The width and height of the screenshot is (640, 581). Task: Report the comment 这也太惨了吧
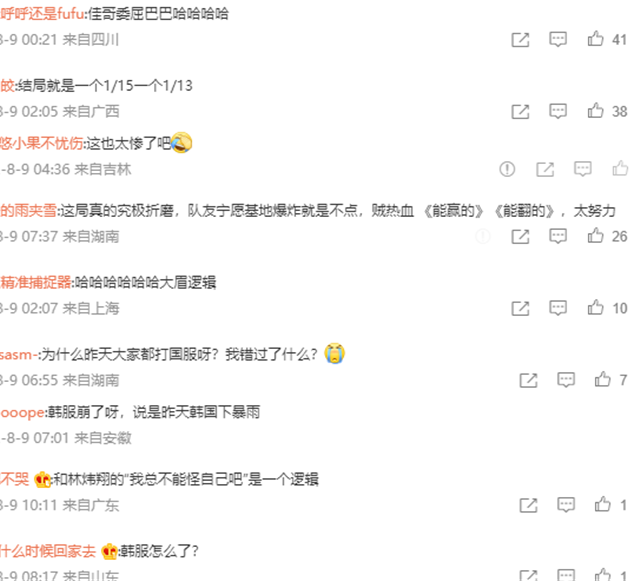(x=507, y=169)
